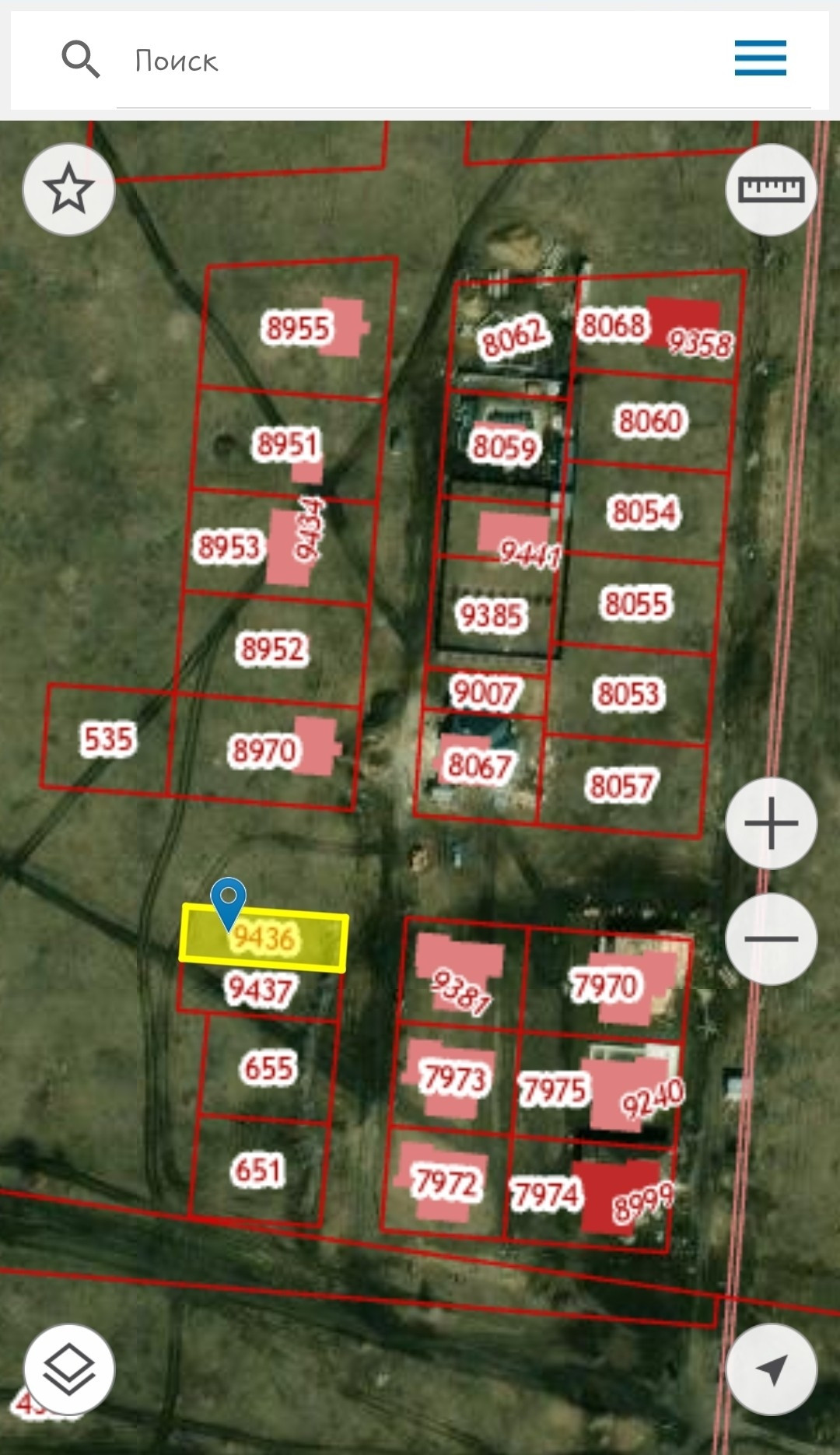840x1455 pixels.
Task: Tap the blue marker pin on parcel 9436
Action: coord(228,901)
